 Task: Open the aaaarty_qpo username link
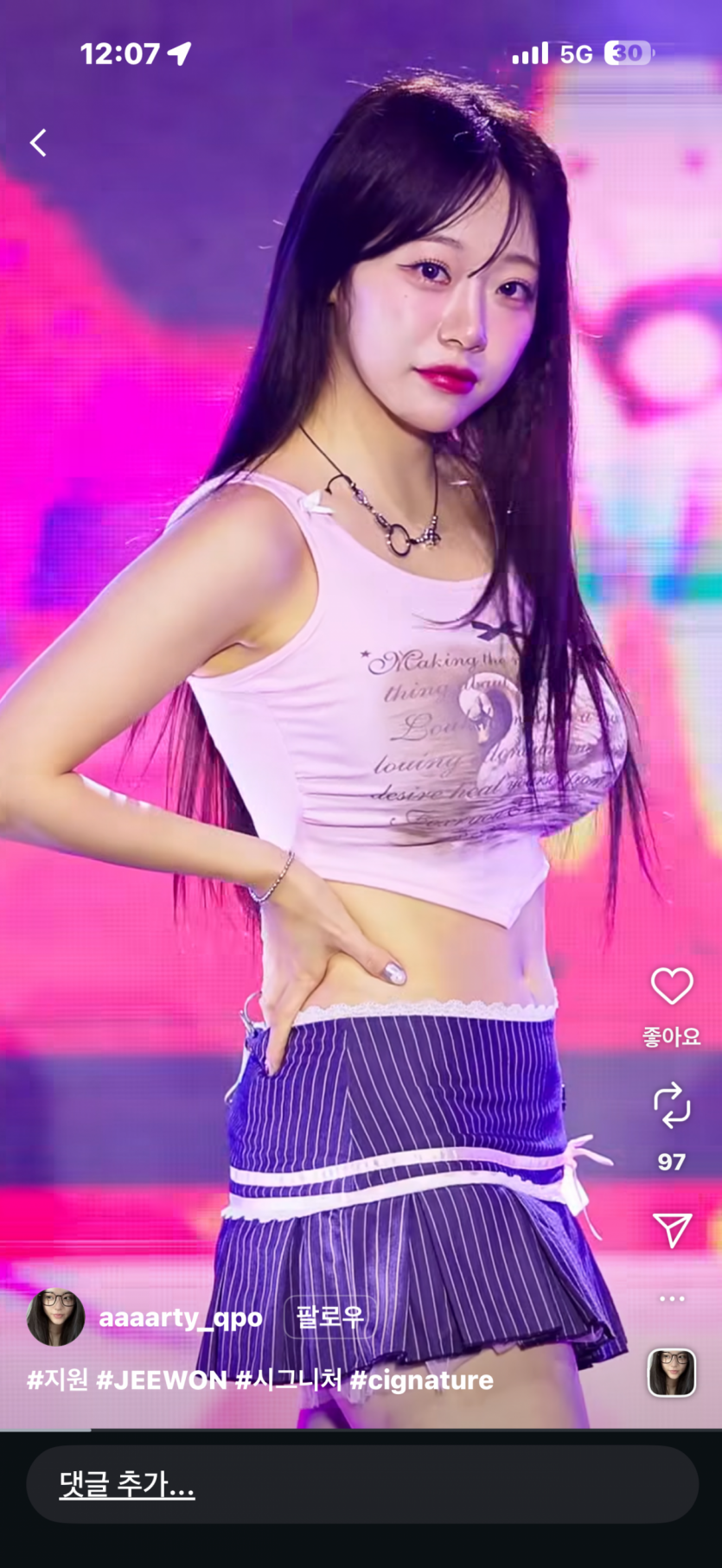click(x=181, y=1318)
